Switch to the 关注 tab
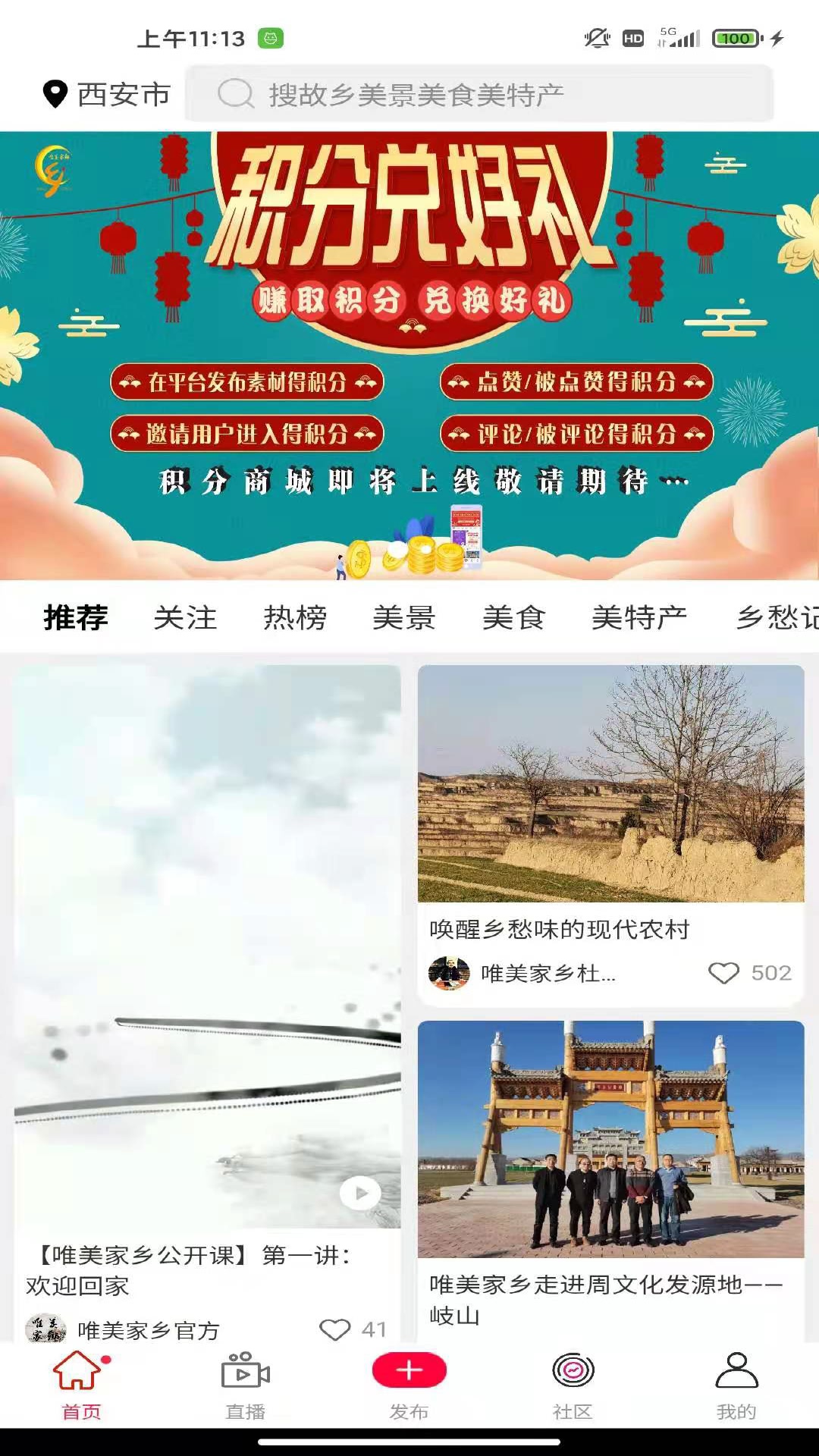The width and height of the screenshot is (819, 1456). tap(184, 618)
